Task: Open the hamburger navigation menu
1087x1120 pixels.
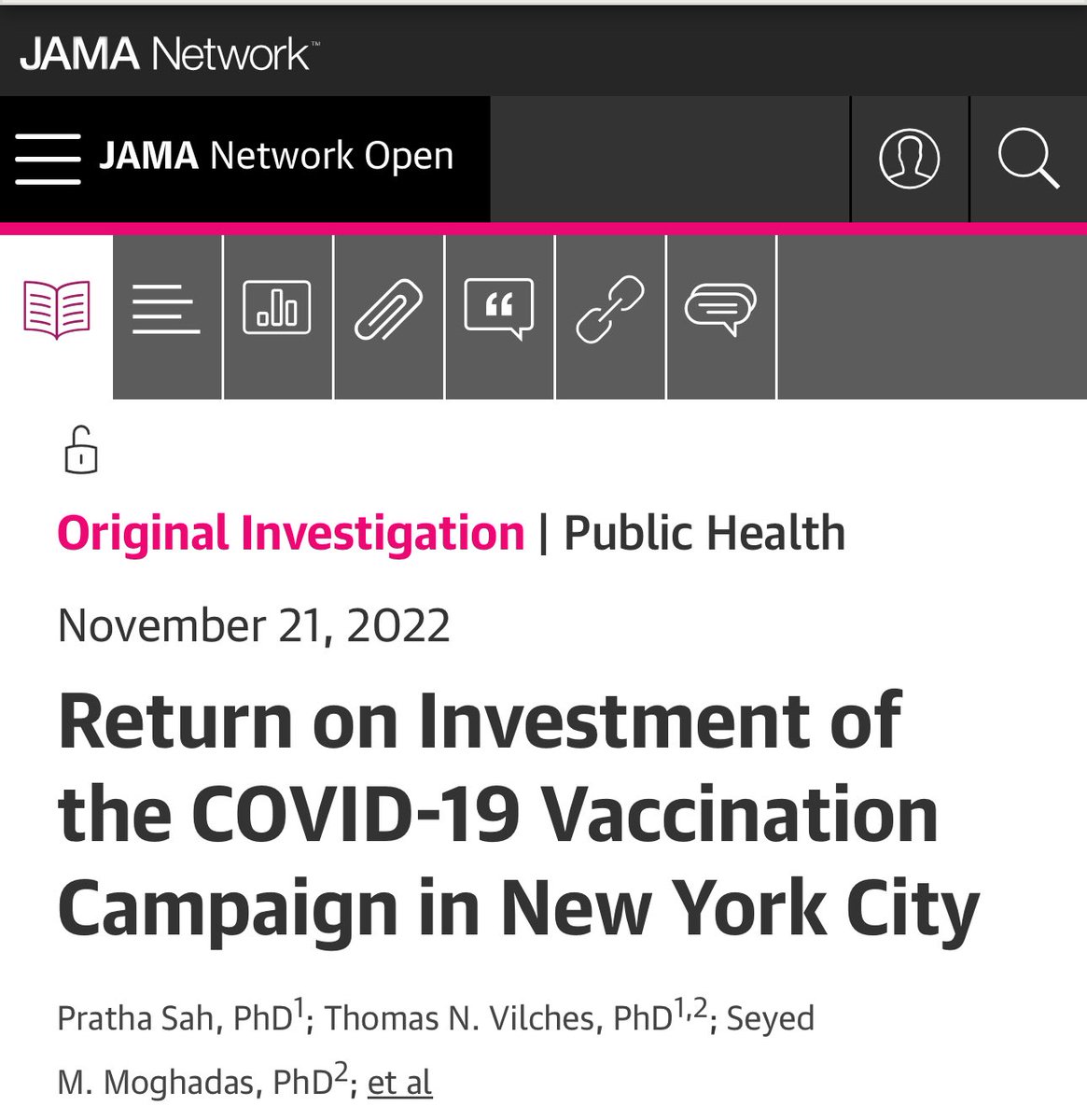Action: pos(48,159)
